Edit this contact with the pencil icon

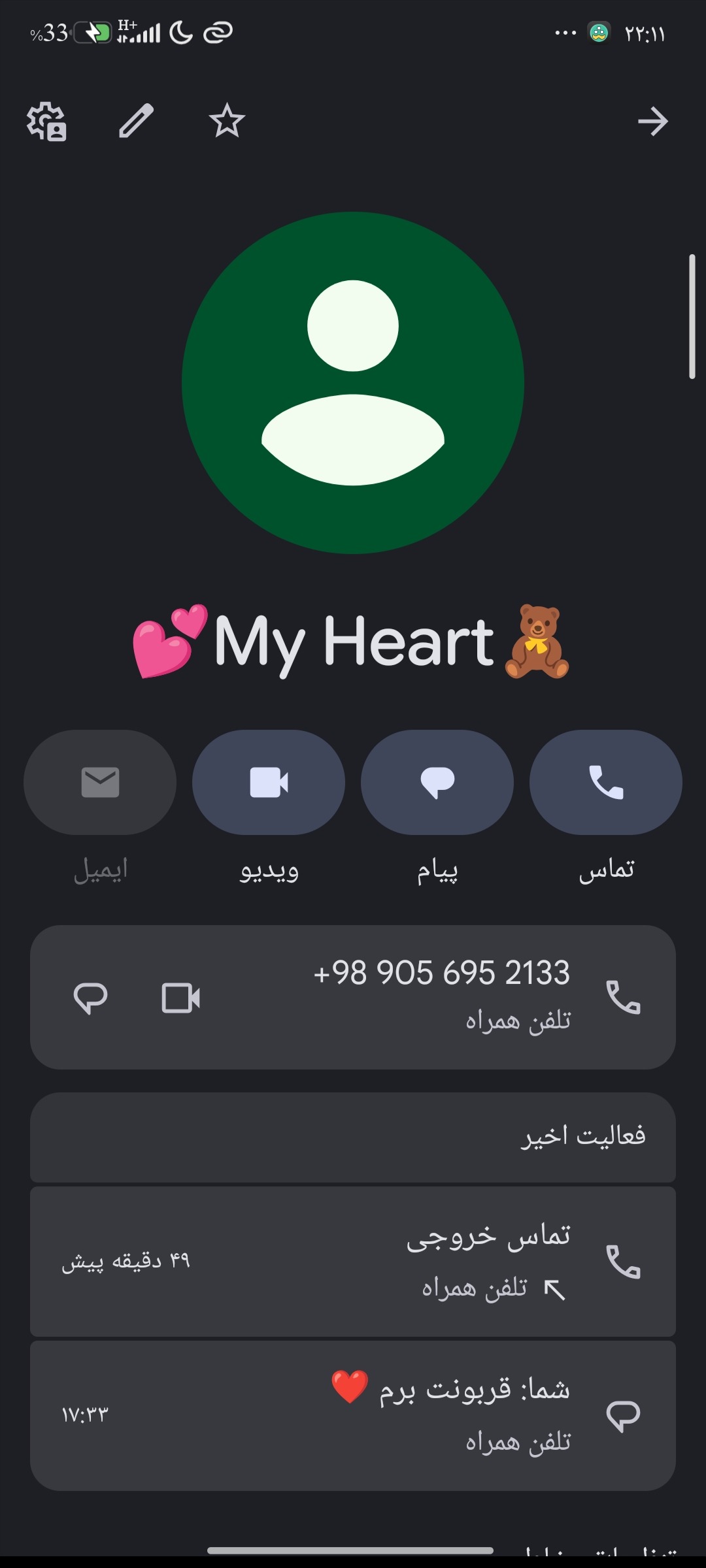pyautogui.click(x=137, y=121)
